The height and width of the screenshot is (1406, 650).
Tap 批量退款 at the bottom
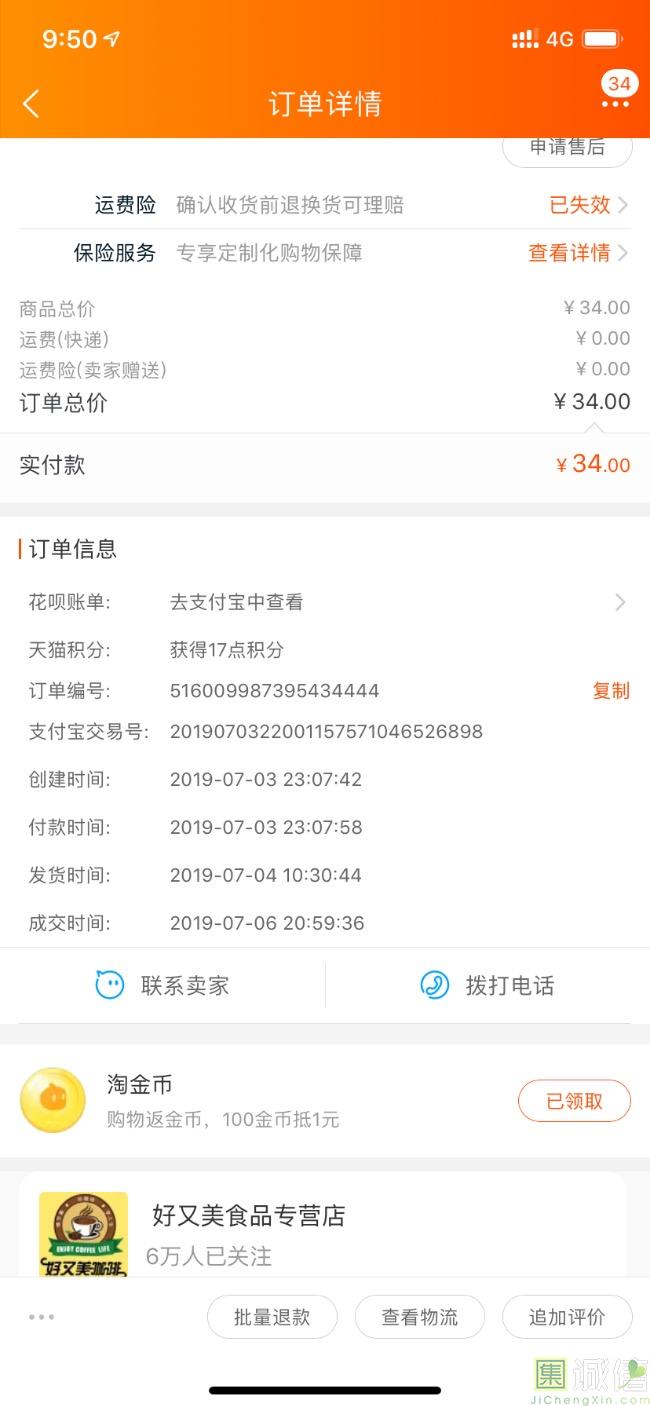(272, 1317)
